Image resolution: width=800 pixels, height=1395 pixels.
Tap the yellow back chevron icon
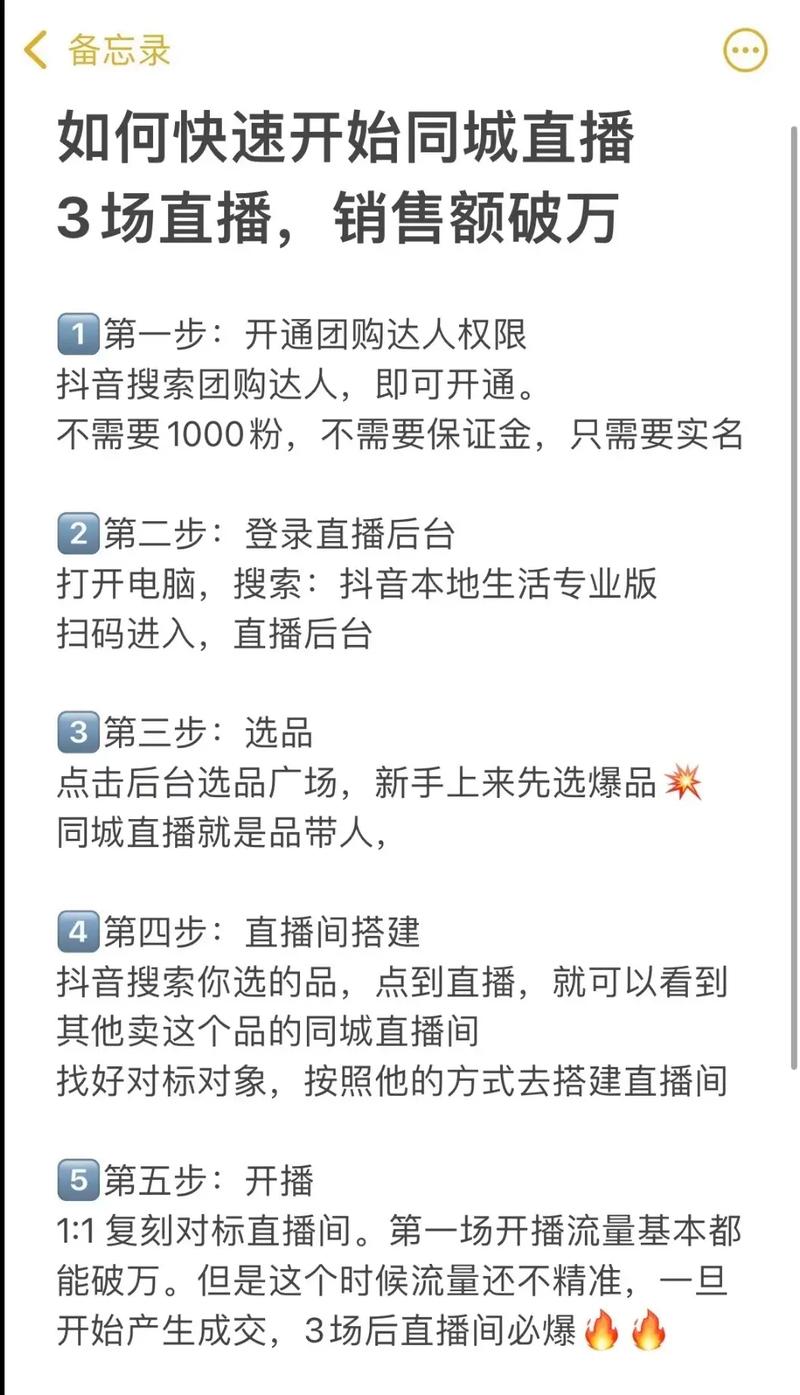[37, 50]
